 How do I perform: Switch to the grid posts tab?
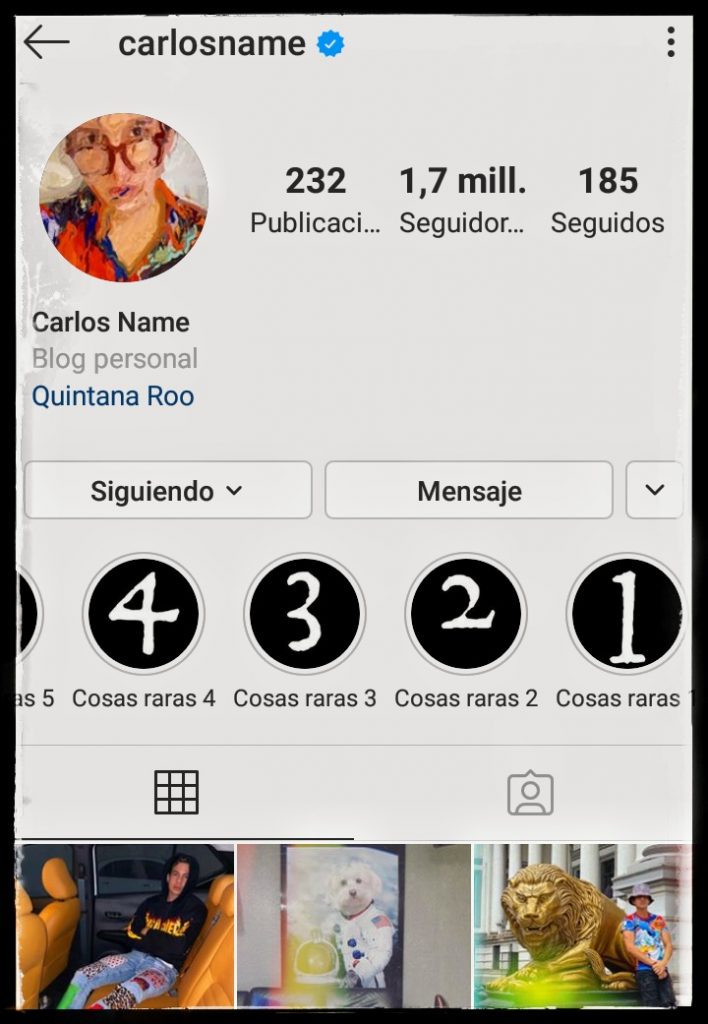pyautogui.click(x=176, y=792)
